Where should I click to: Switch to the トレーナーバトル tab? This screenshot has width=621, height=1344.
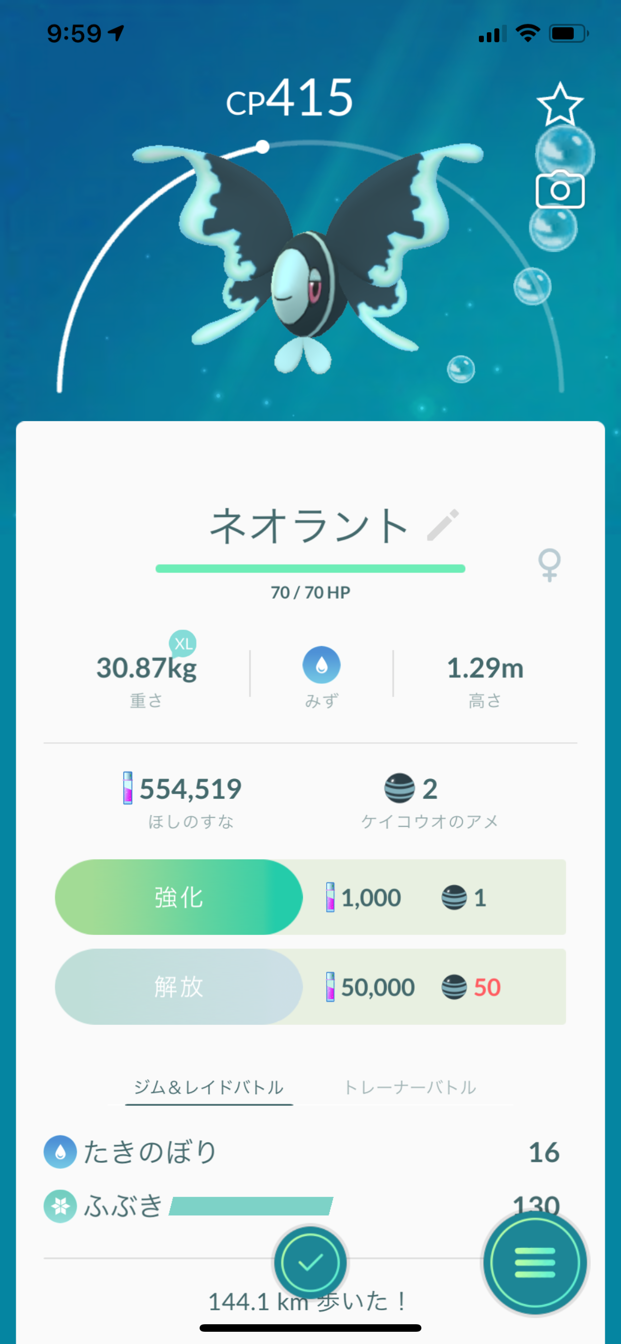pos(409,1087)
